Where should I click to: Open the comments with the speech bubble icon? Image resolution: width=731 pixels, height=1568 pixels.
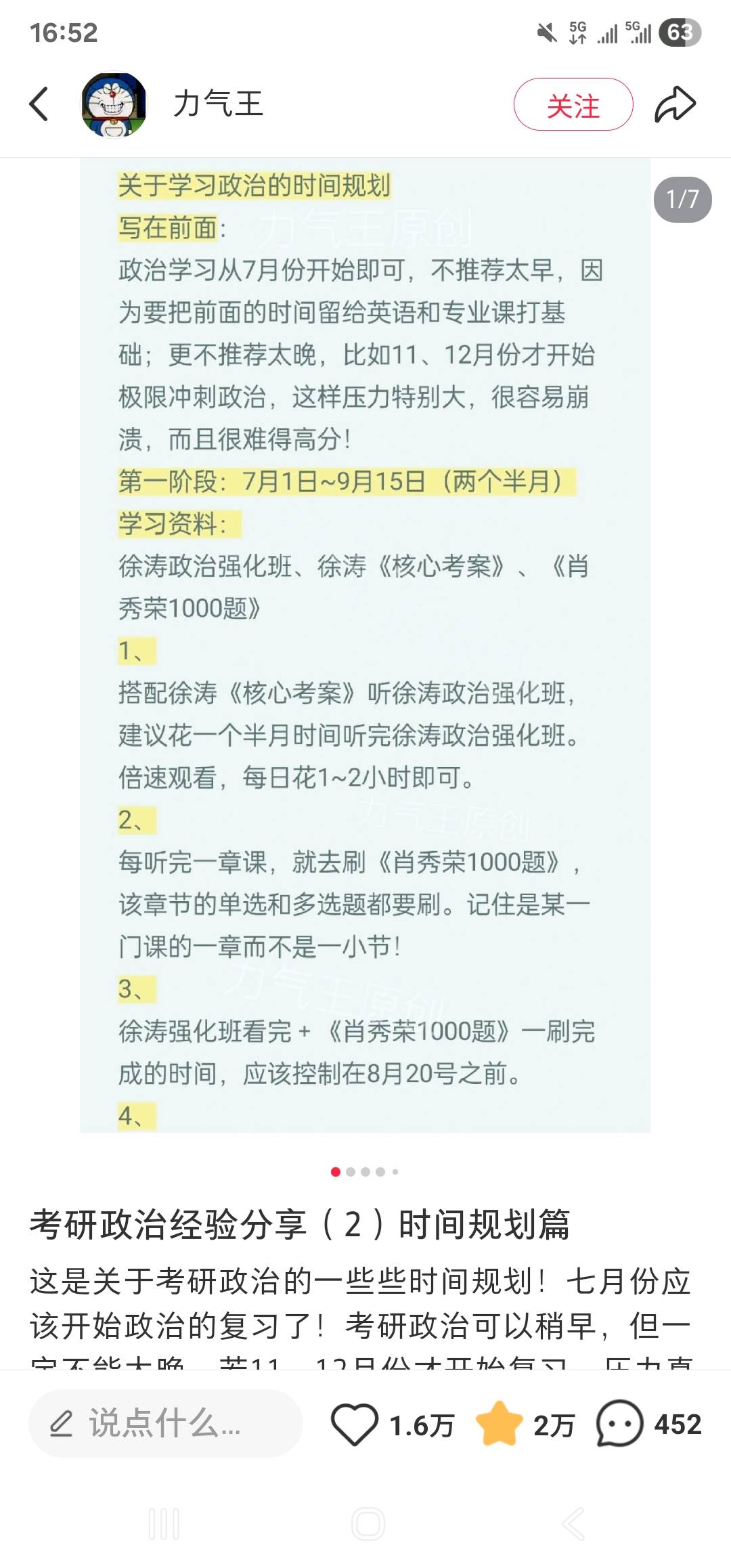619,1424
